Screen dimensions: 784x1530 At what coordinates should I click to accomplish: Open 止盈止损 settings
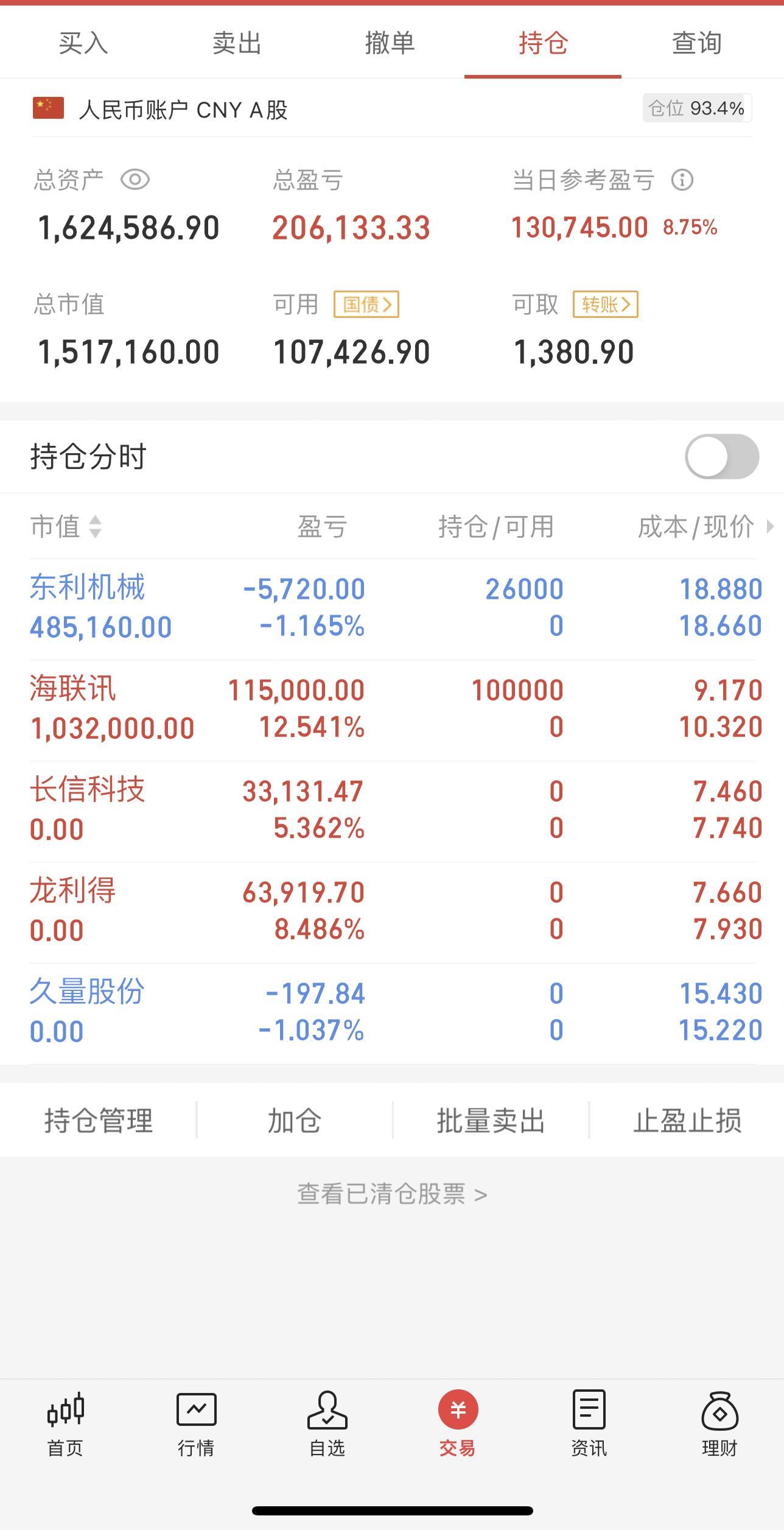(688, 1121)
